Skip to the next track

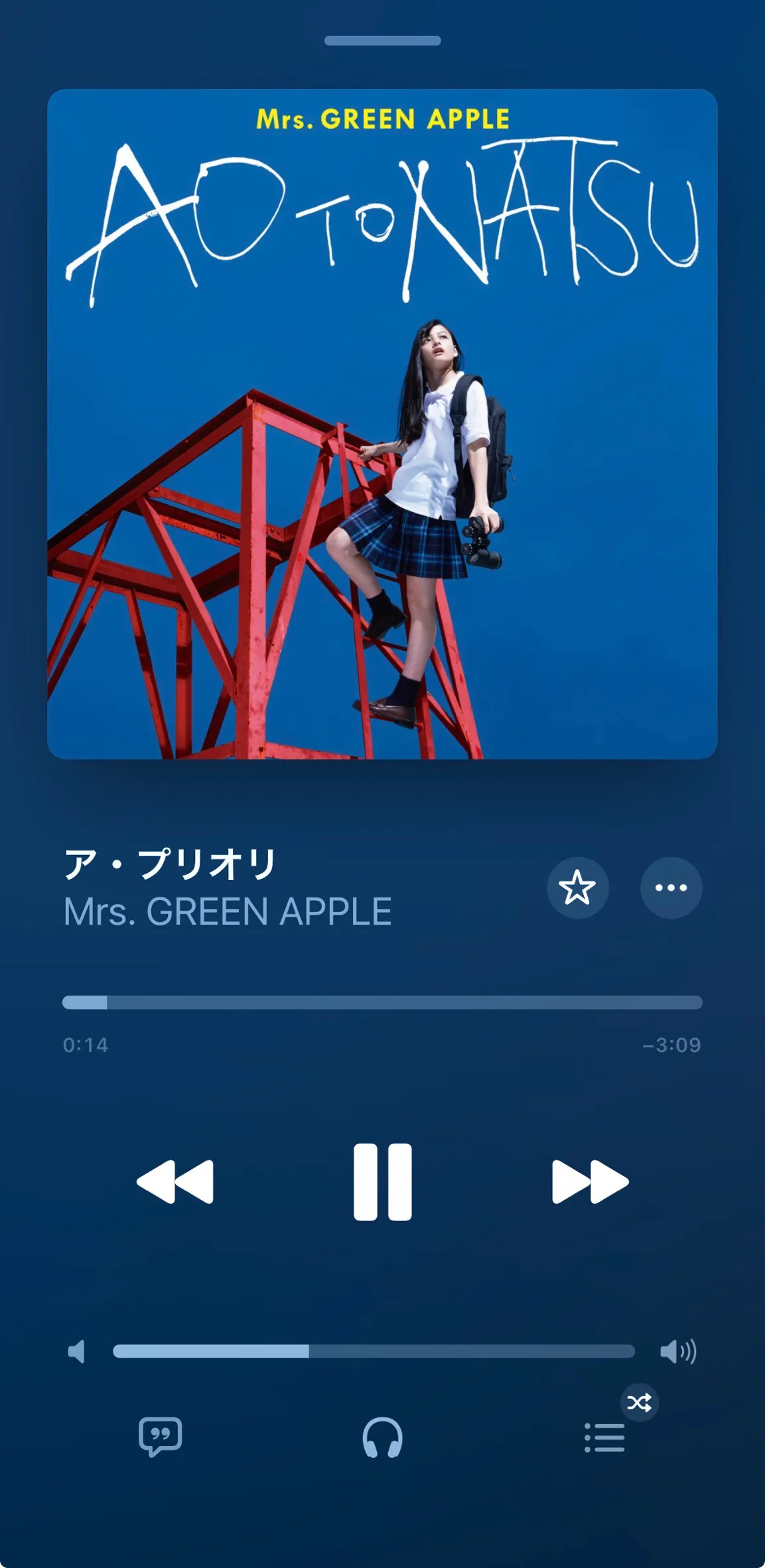tap(590, 1181)
